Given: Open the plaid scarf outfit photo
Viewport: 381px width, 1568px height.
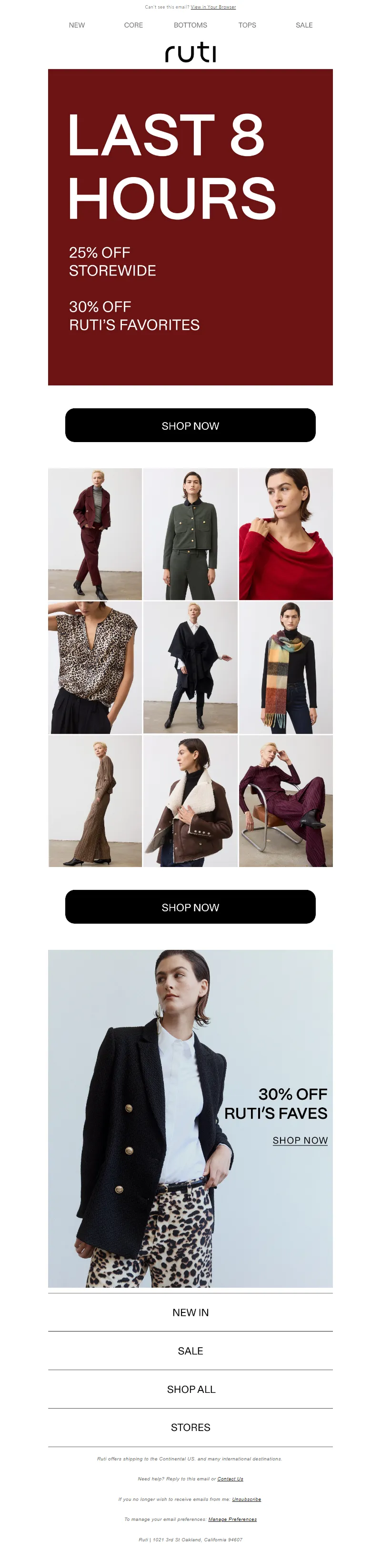Looking at the screenshot, I should (x=285, y=667).
